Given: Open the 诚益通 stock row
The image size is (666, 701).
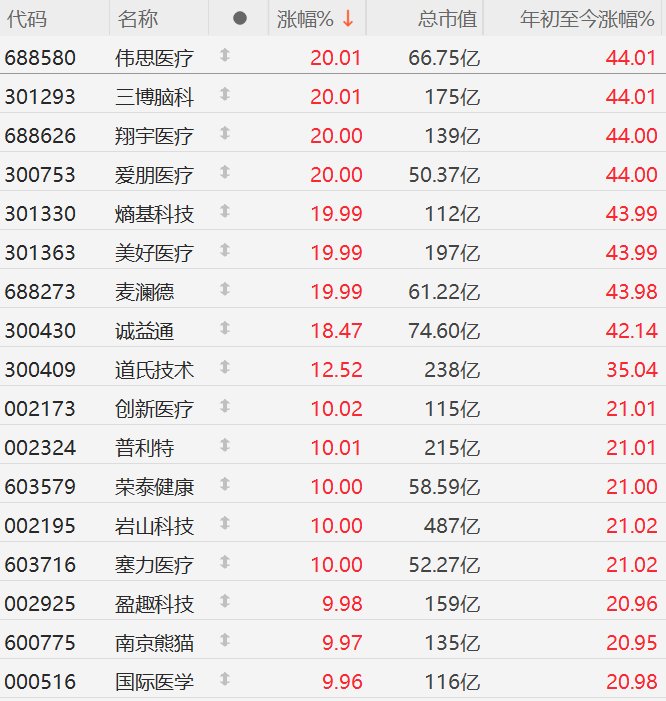Looking at the screenshot, I should (144, 331).
